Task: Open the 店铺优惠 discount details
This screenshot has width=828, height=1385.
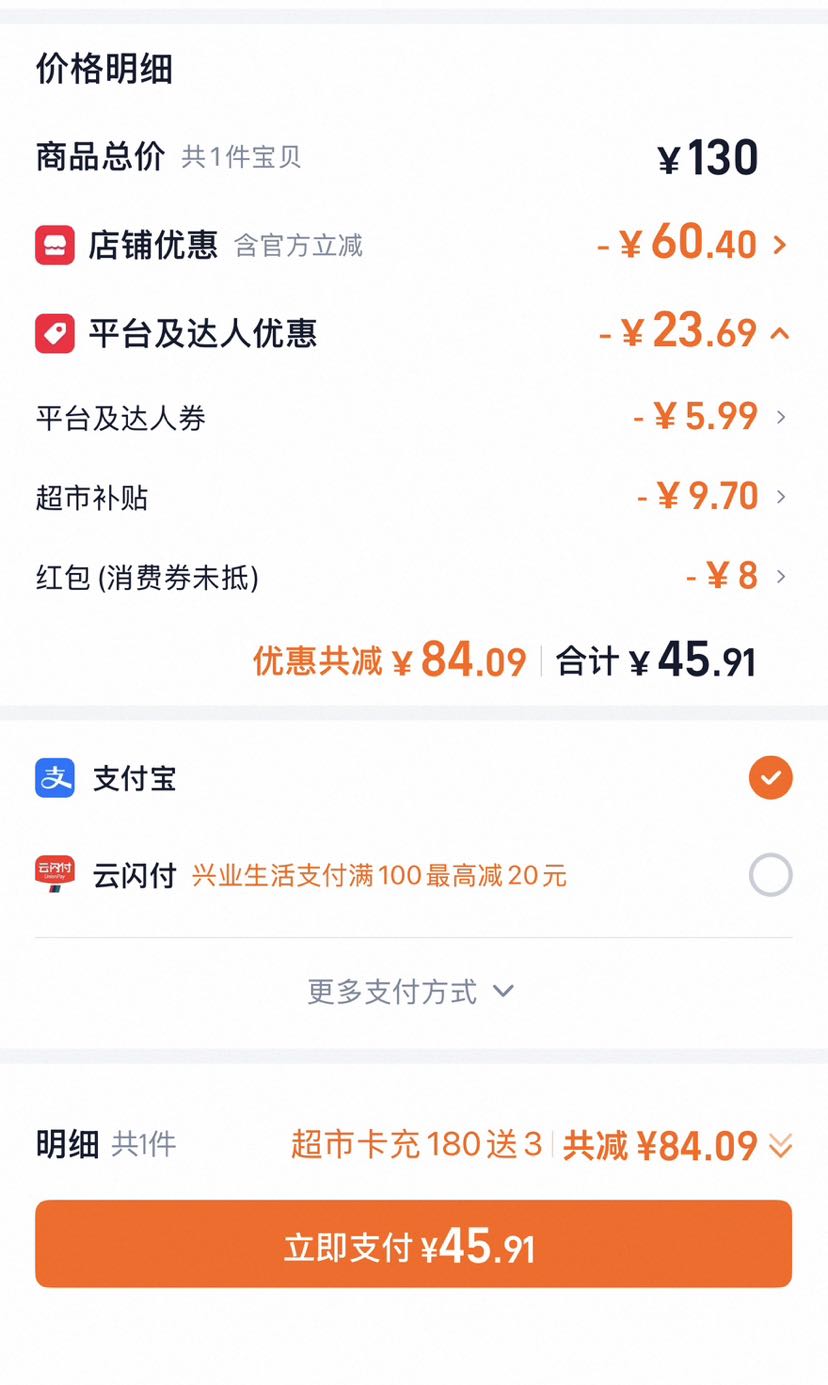Action: point(413,244)
